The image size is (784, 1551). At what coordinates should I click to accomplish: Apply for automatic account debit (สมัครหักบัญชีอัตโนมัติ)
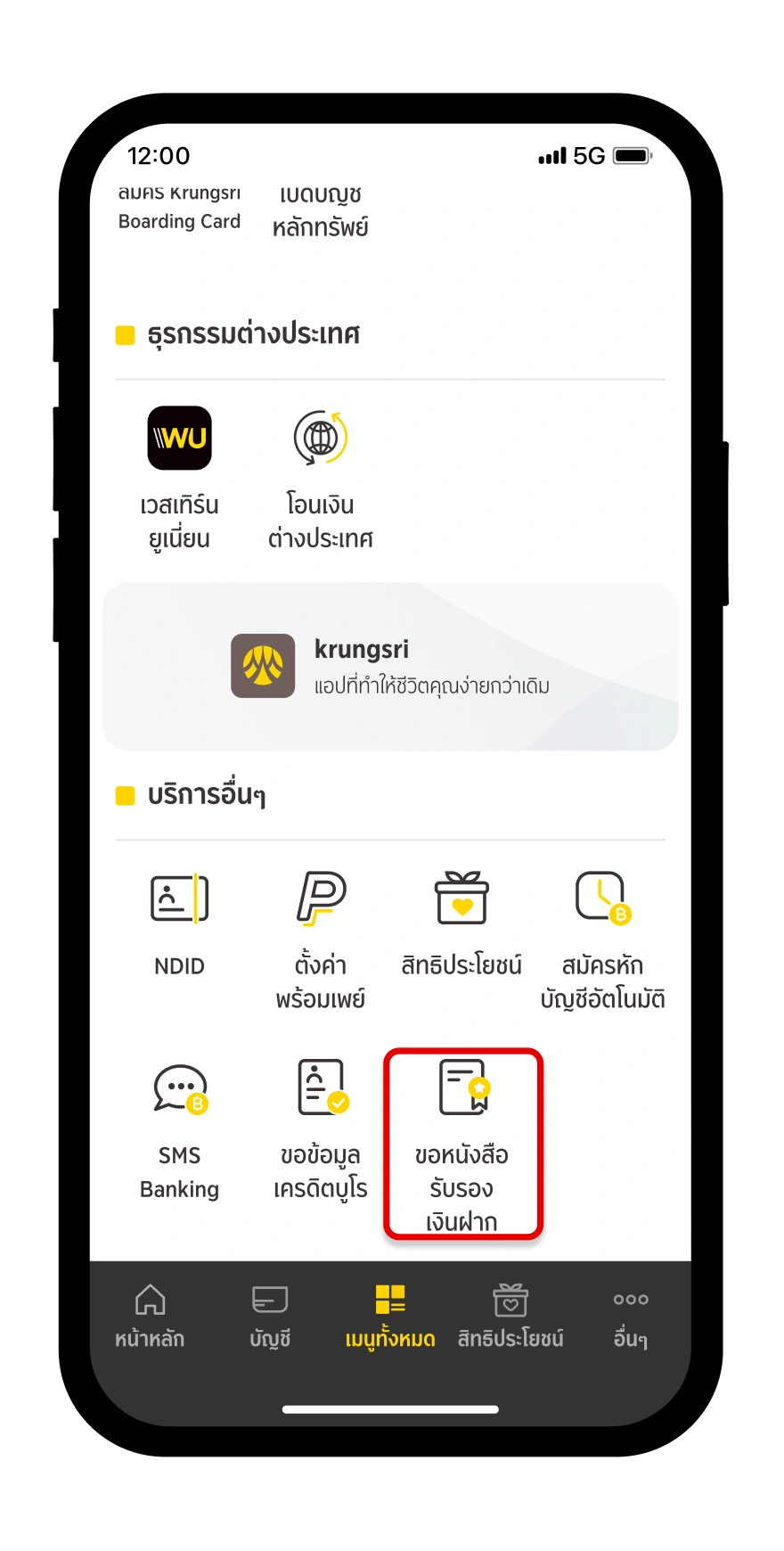[x=602, y=936]
